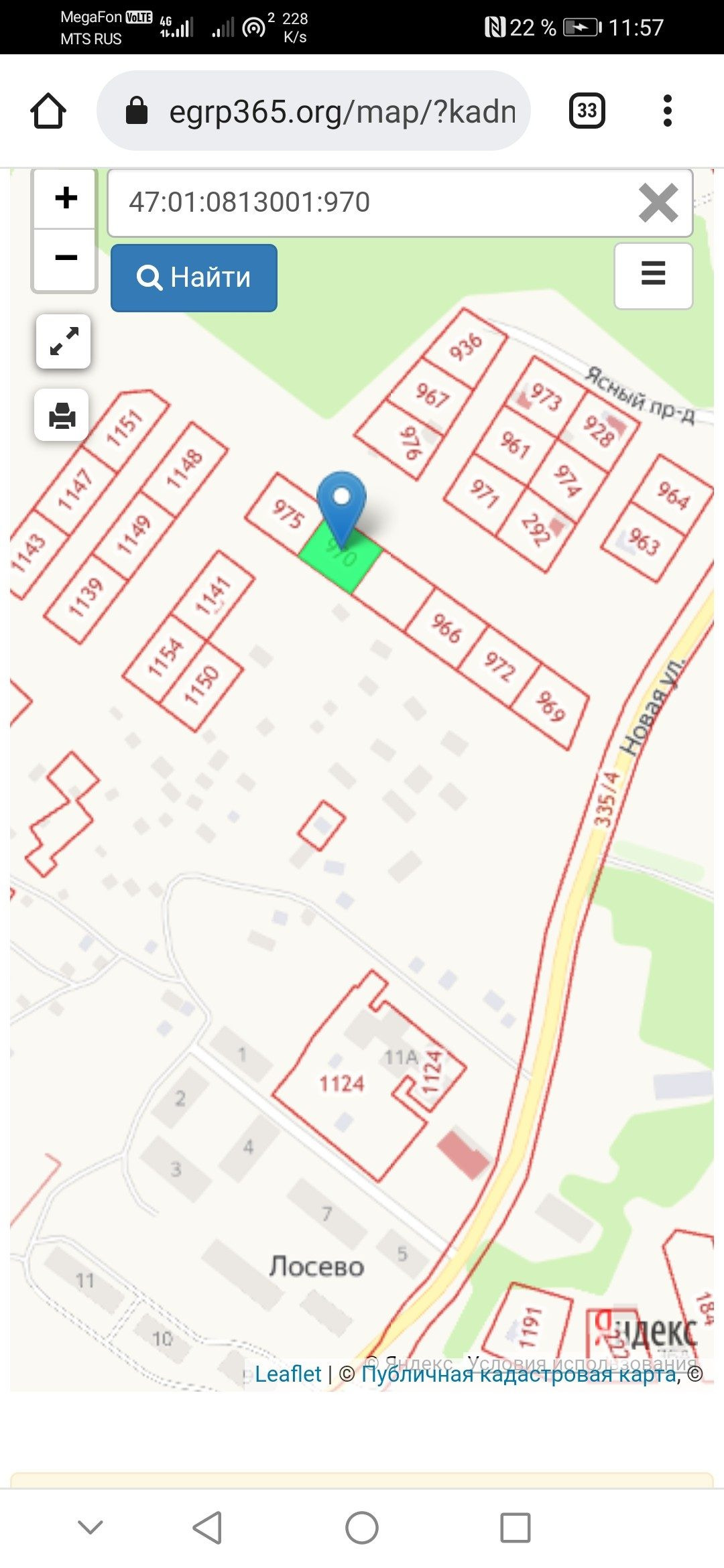Print the map

click(62, 415)
